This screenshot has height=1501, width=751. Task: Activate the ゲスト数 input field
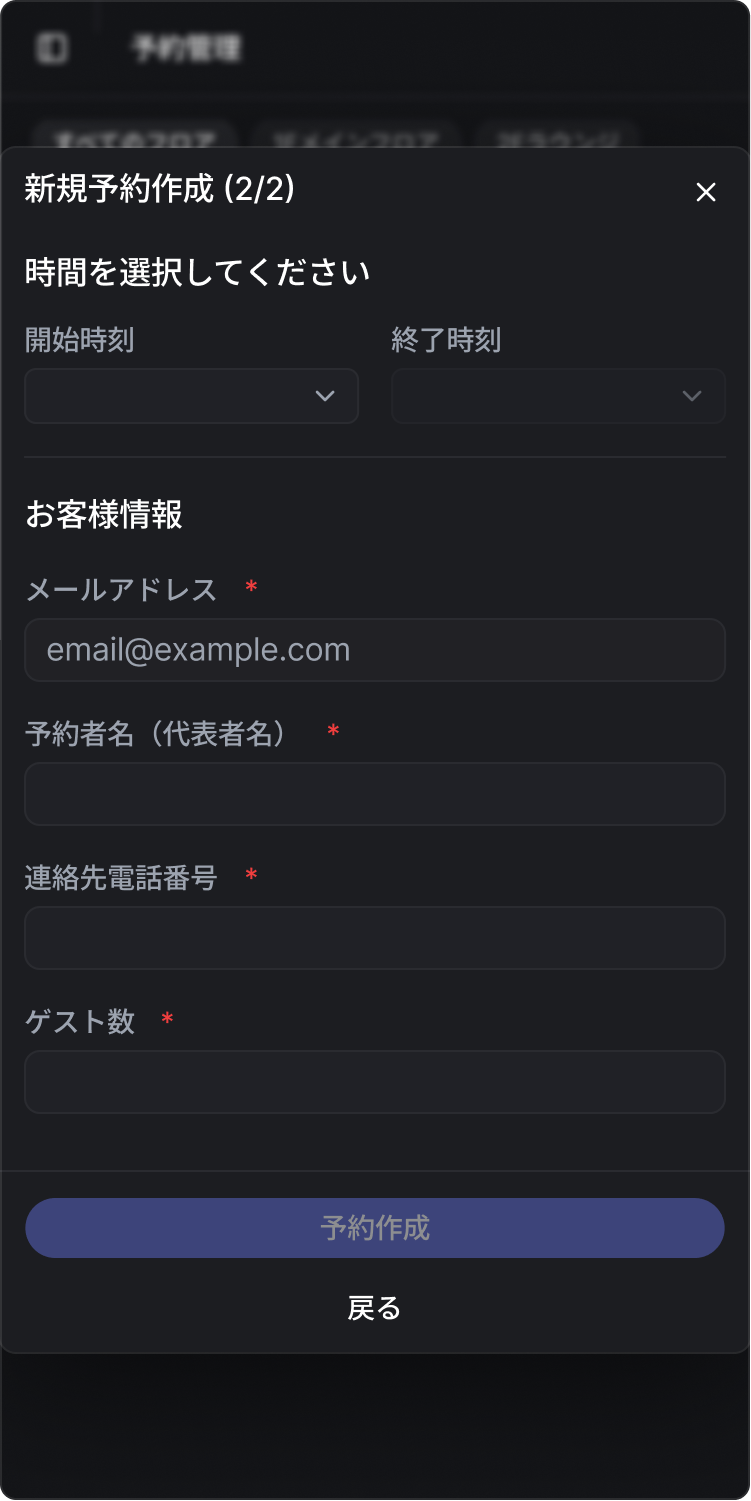374,1082
